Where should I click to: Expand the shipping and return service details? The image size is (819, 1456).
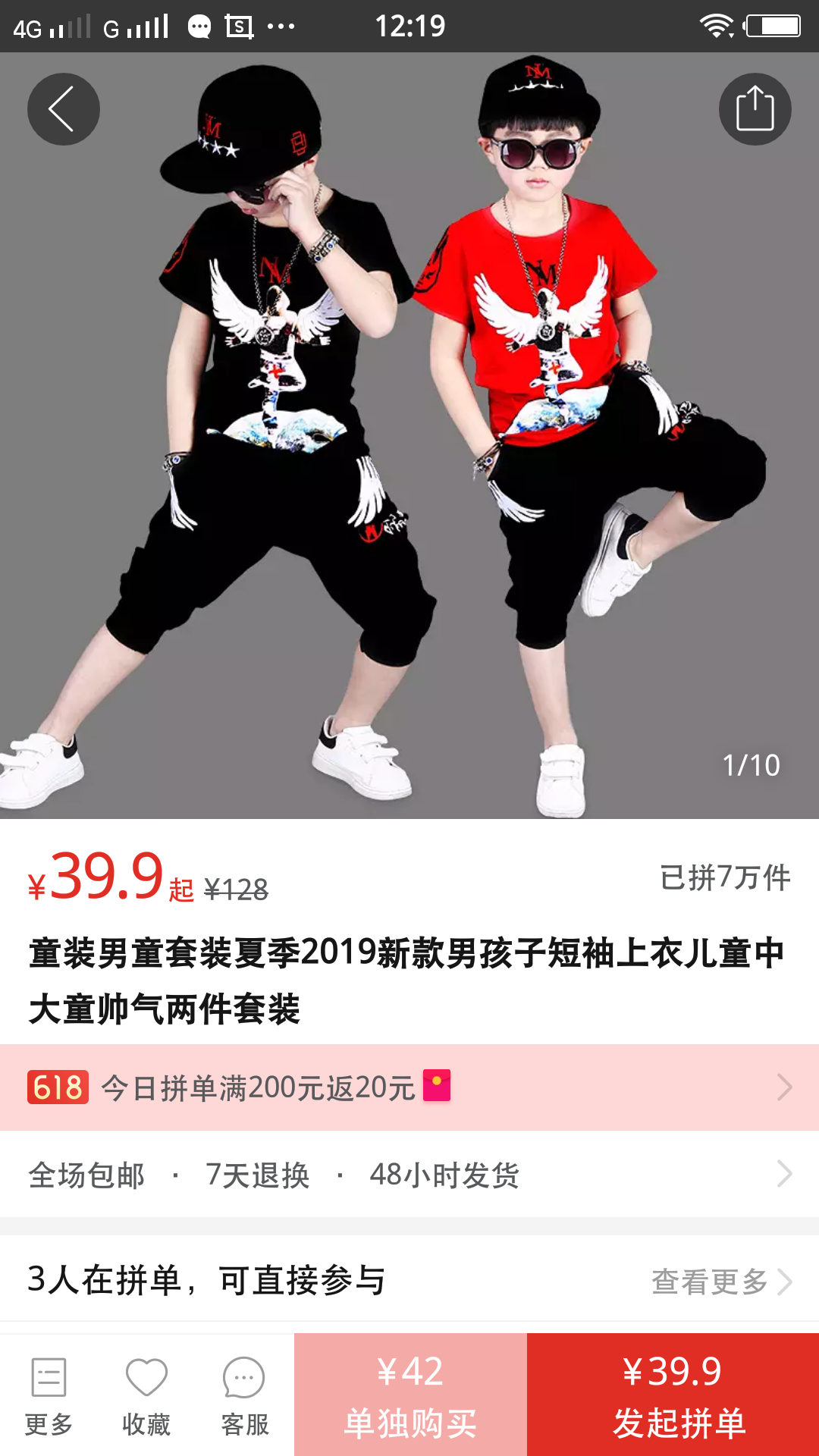point(409,1175)
